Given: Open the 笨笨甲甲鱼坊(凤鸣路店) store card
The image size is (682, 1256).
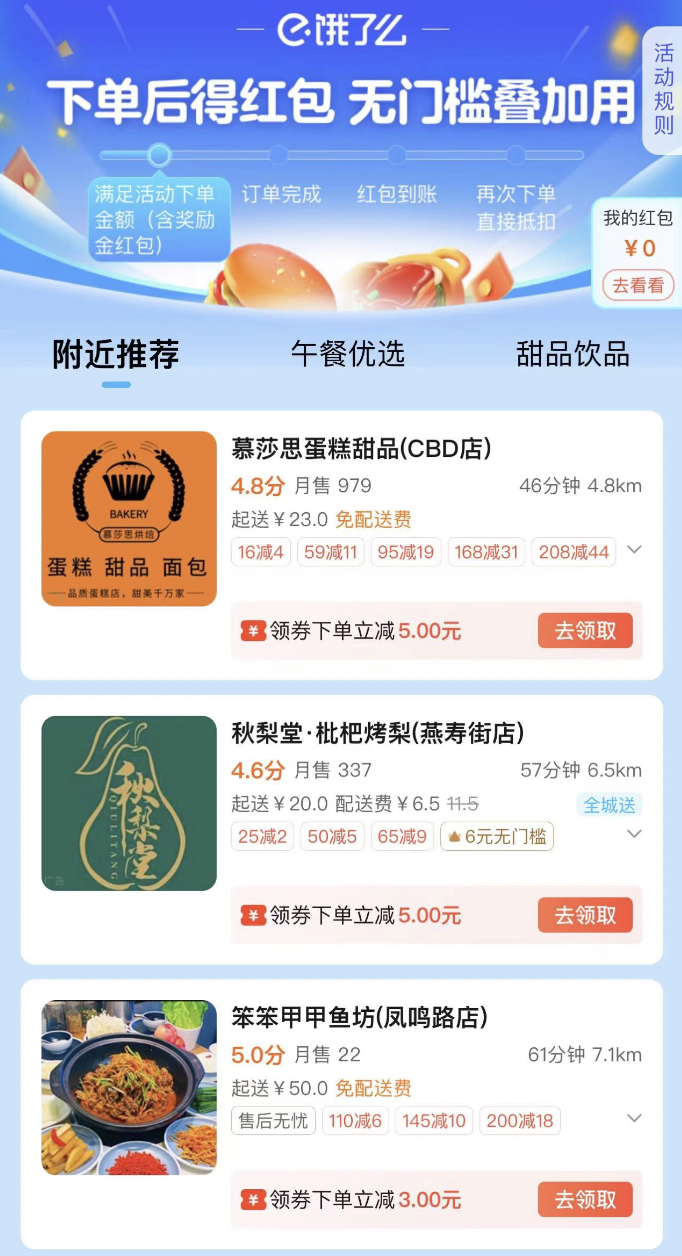Looking at the screenshot, I should (x=359, y=1018).
